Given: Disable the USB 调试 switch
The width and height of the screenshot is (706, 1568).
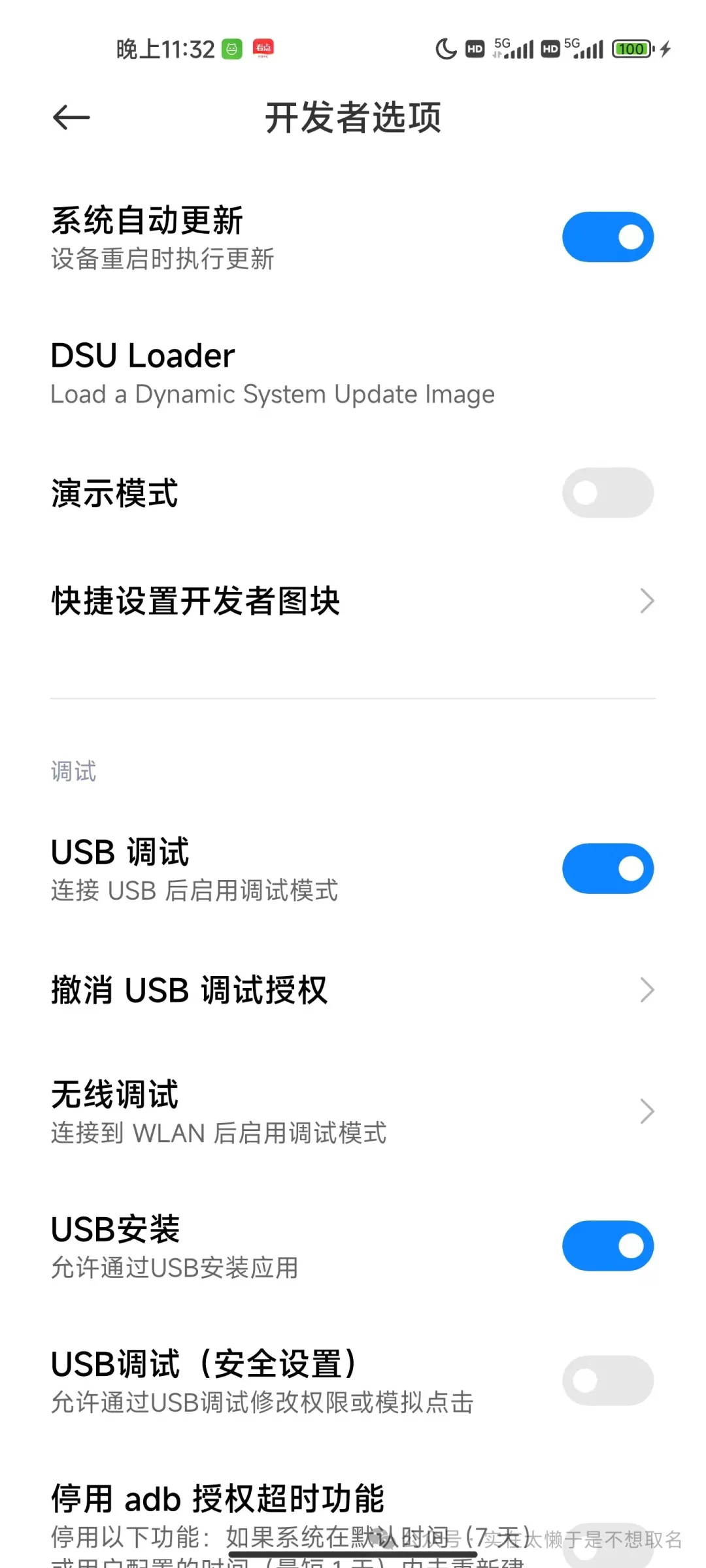Looking at the screenshot, I should point(607,868).
